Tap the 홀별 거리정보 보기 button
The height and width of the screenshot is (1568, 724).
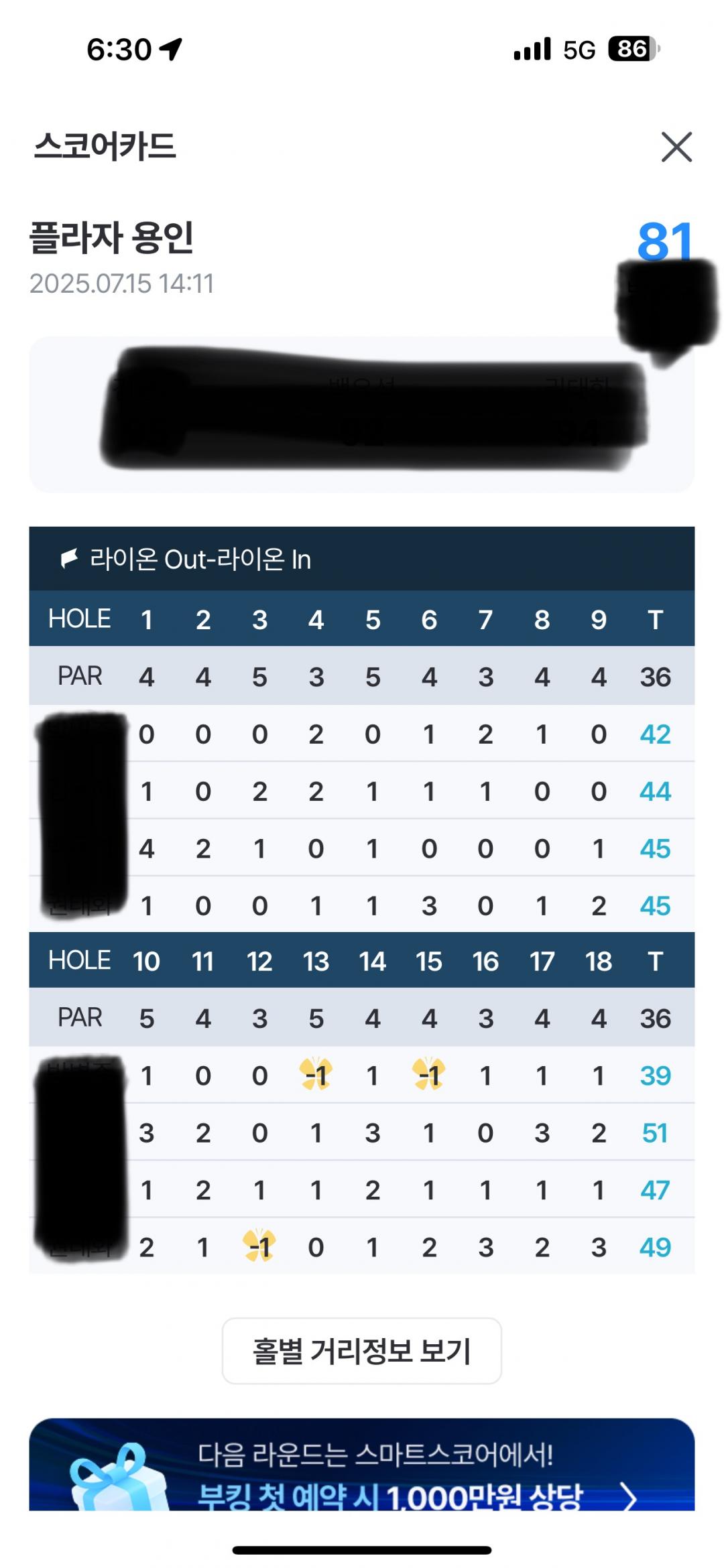pyautogui.click(x=362, y=1350)
